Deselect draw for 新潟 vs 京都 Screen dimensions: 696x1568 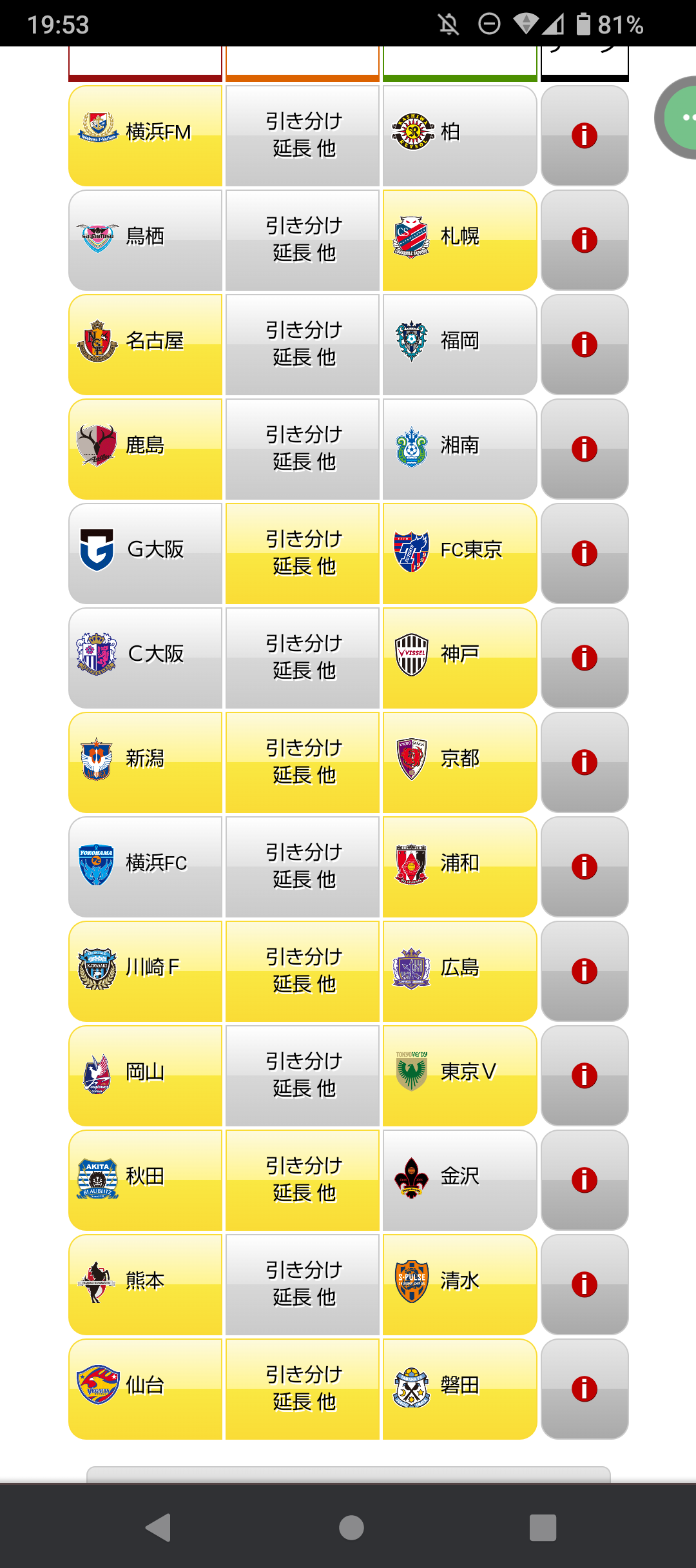point(302,762)
